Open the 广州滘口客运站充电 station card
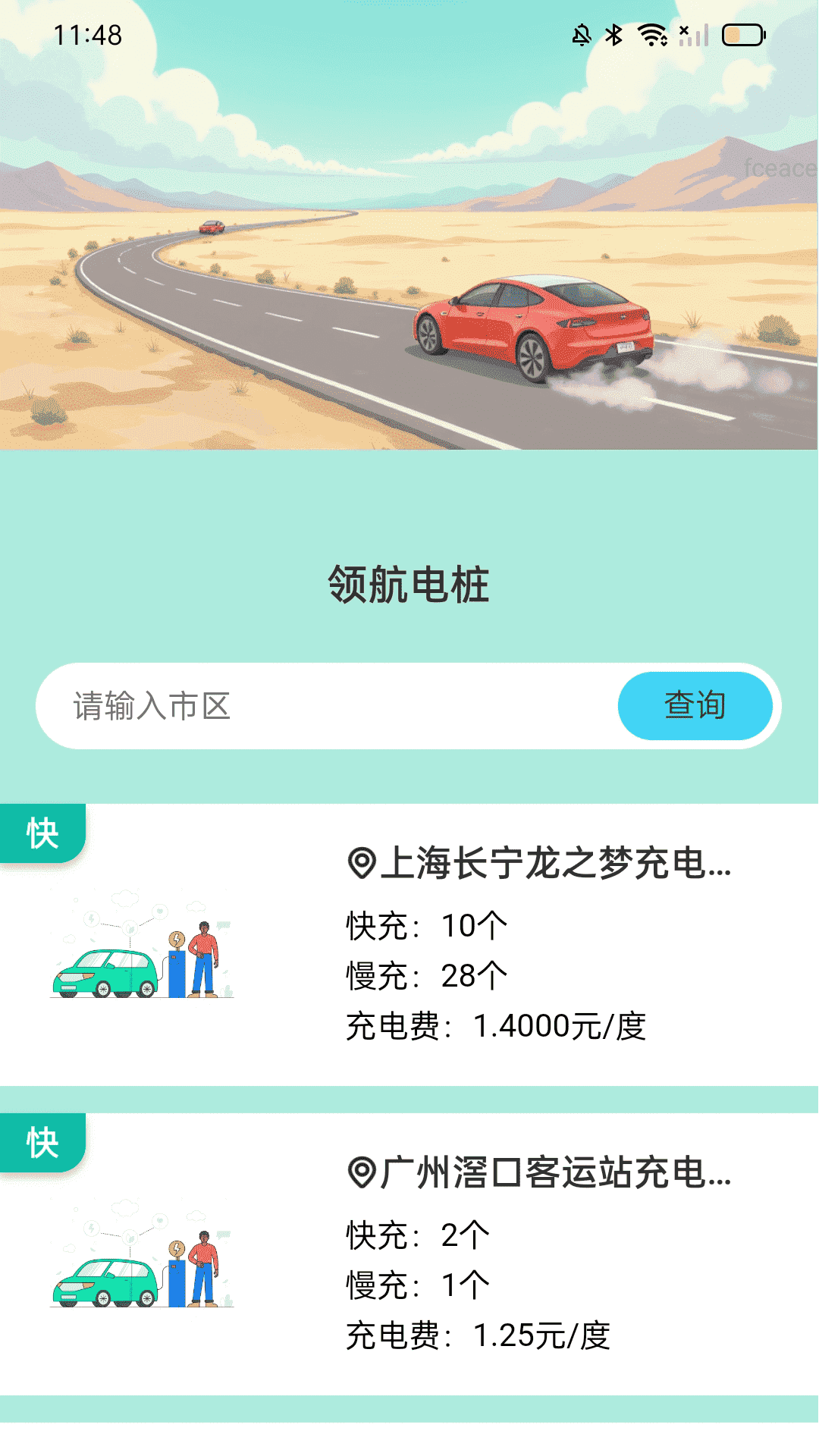This screenshot has width=819, height=1456. 409,1254
